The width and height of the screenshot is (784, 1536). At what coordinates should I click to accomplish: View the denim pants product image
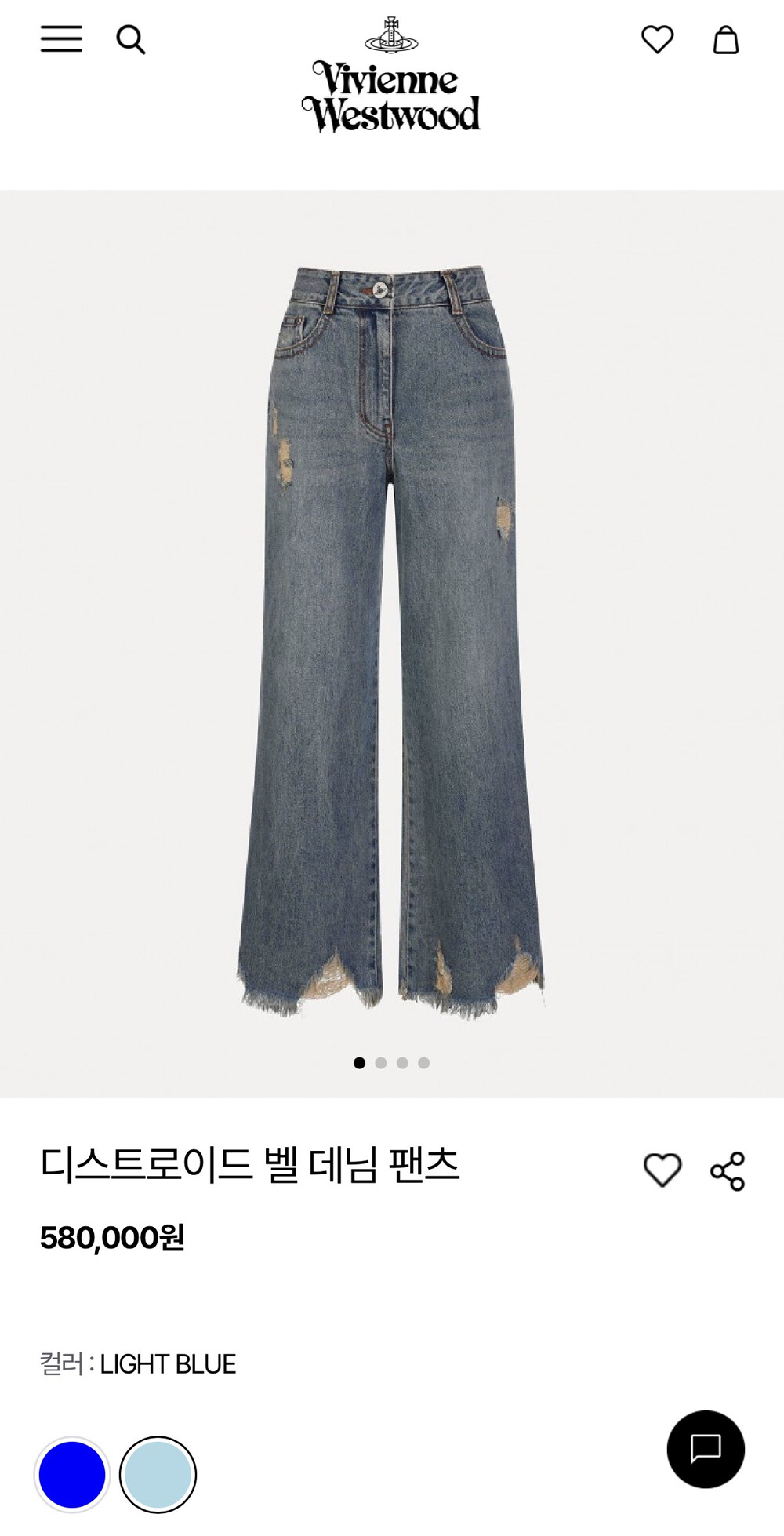(x=391, y=642)
